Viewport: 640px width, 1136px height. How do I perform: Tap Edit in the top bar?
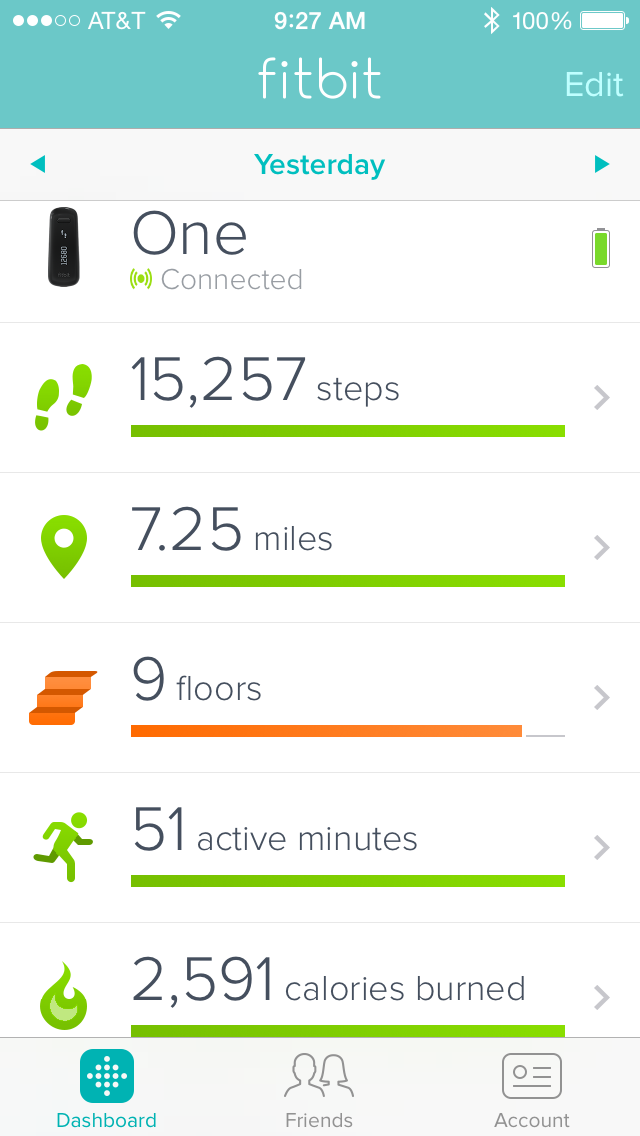pyautogui.click(x=594, y=85)
